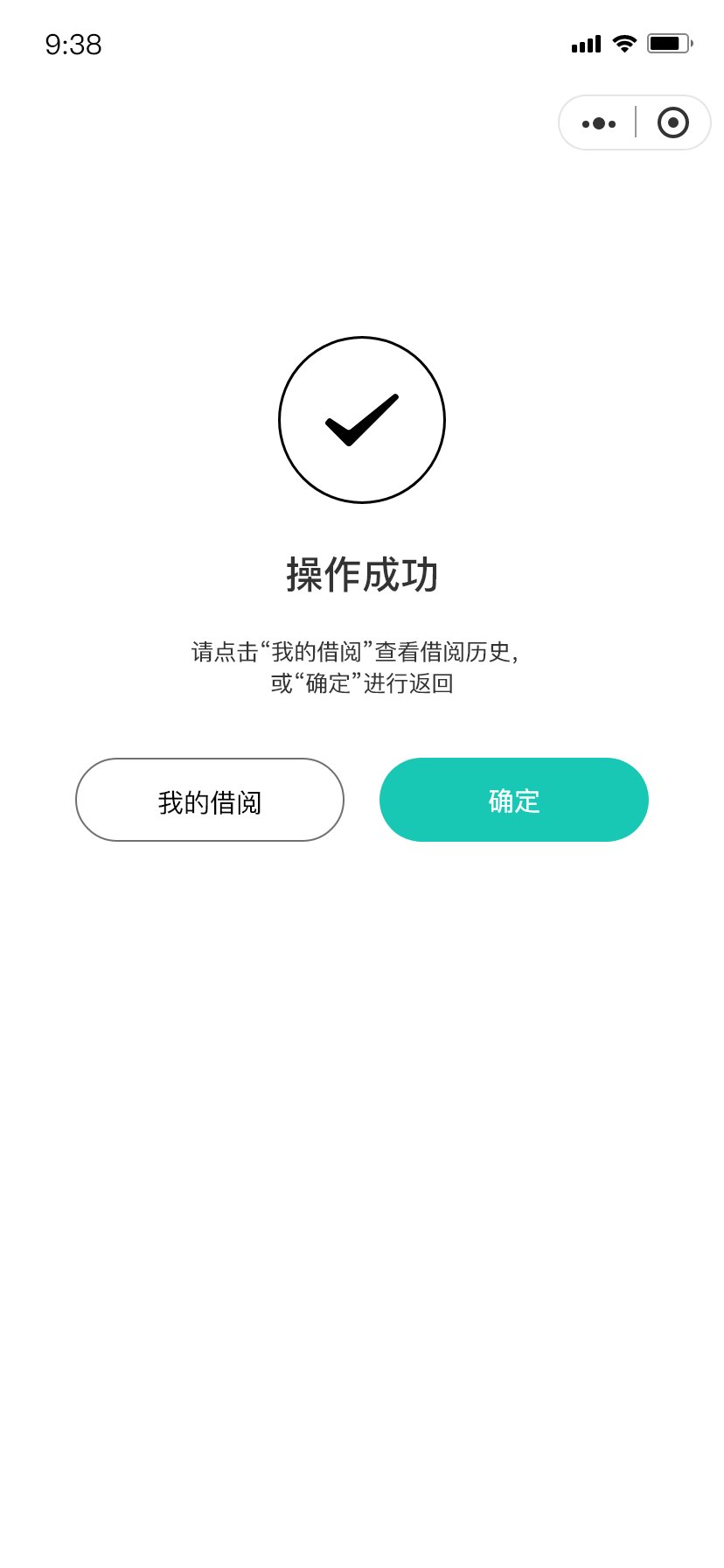The image size is (724, 1568).
Task: Tap the 确定 button to return
Action: [514, 800]
